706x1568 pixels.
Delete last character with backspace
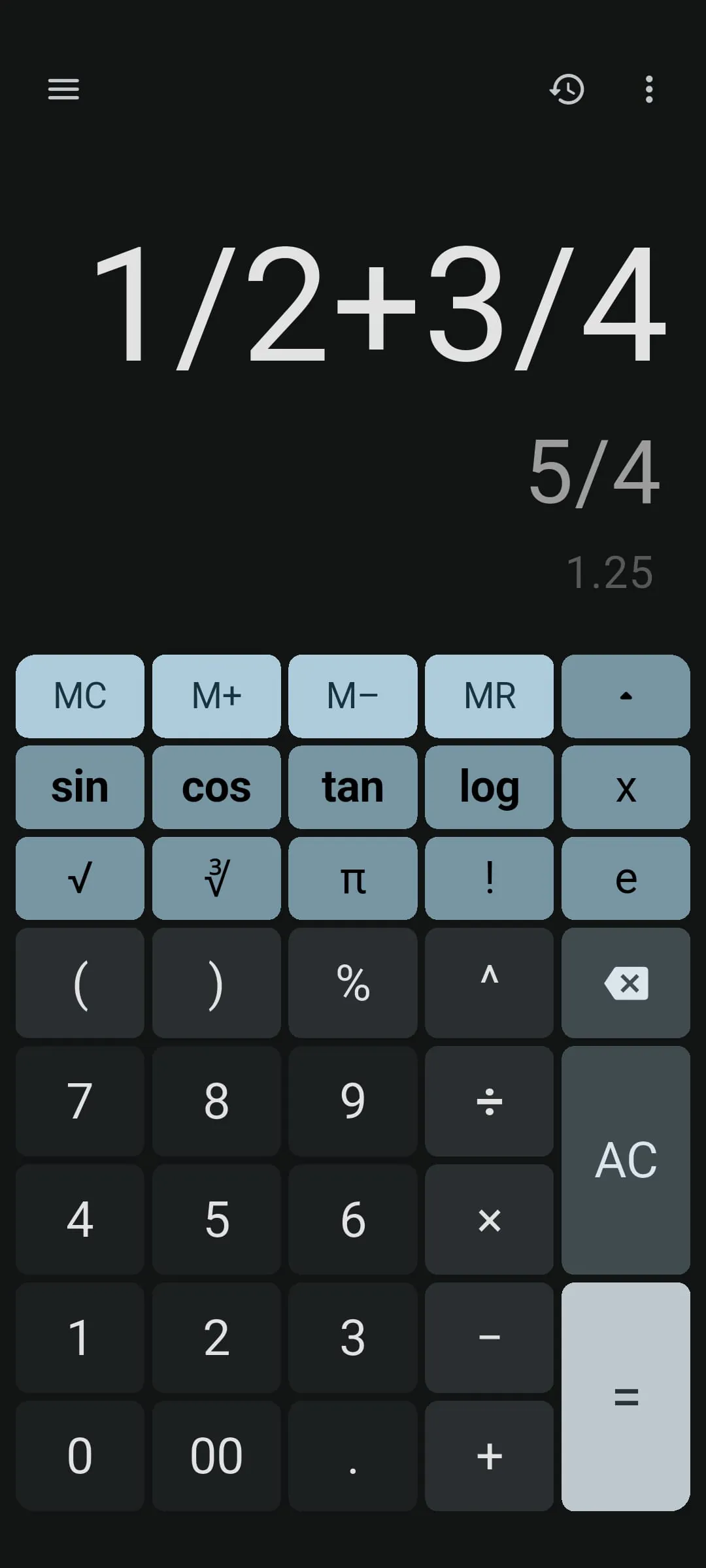tap(626, 983)
